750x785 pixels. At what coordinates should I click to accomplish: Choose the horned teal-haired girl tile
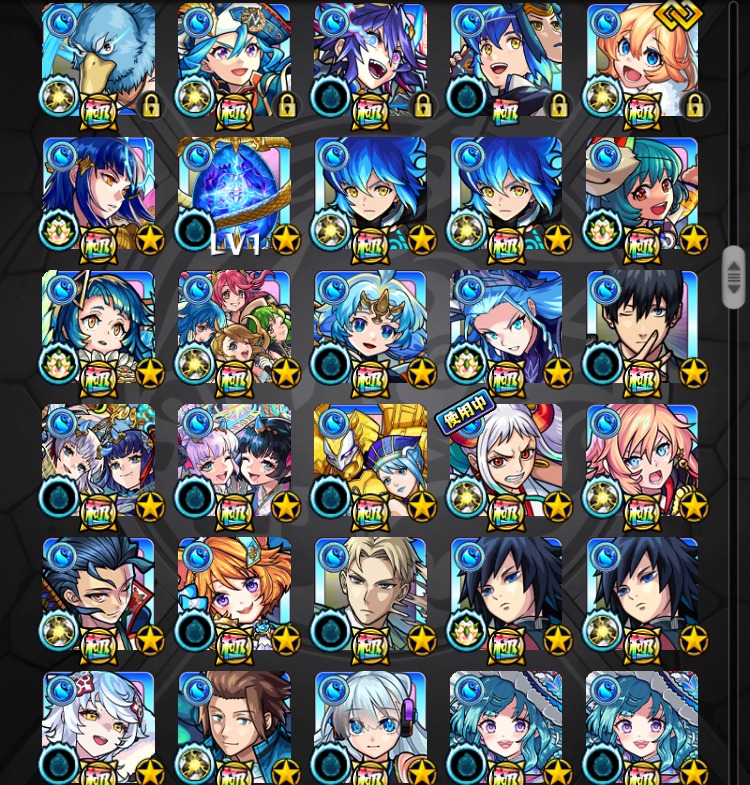[642, 195]
